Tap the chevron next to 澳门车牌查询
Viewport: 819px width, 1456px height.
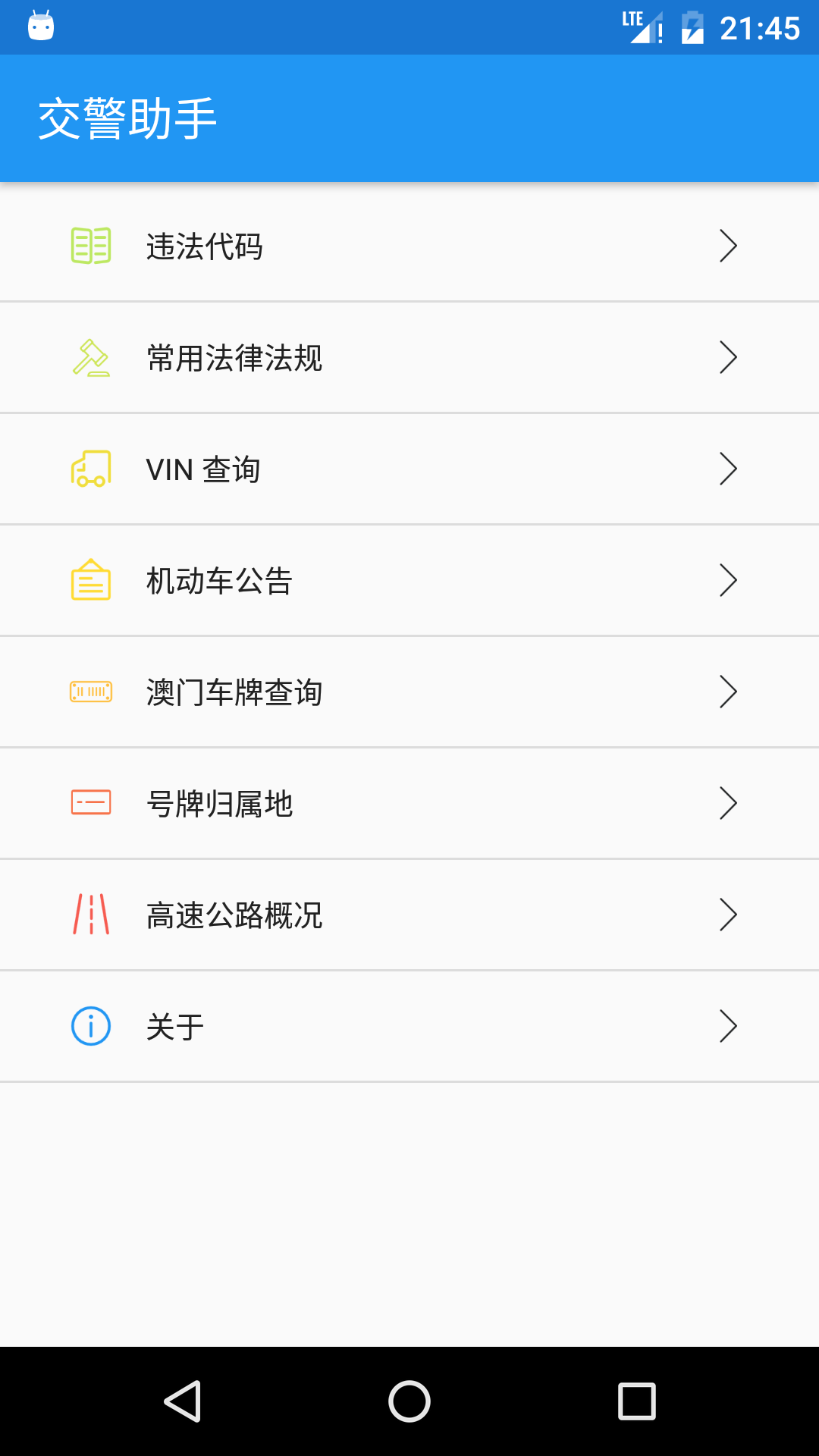pos(728,691)
